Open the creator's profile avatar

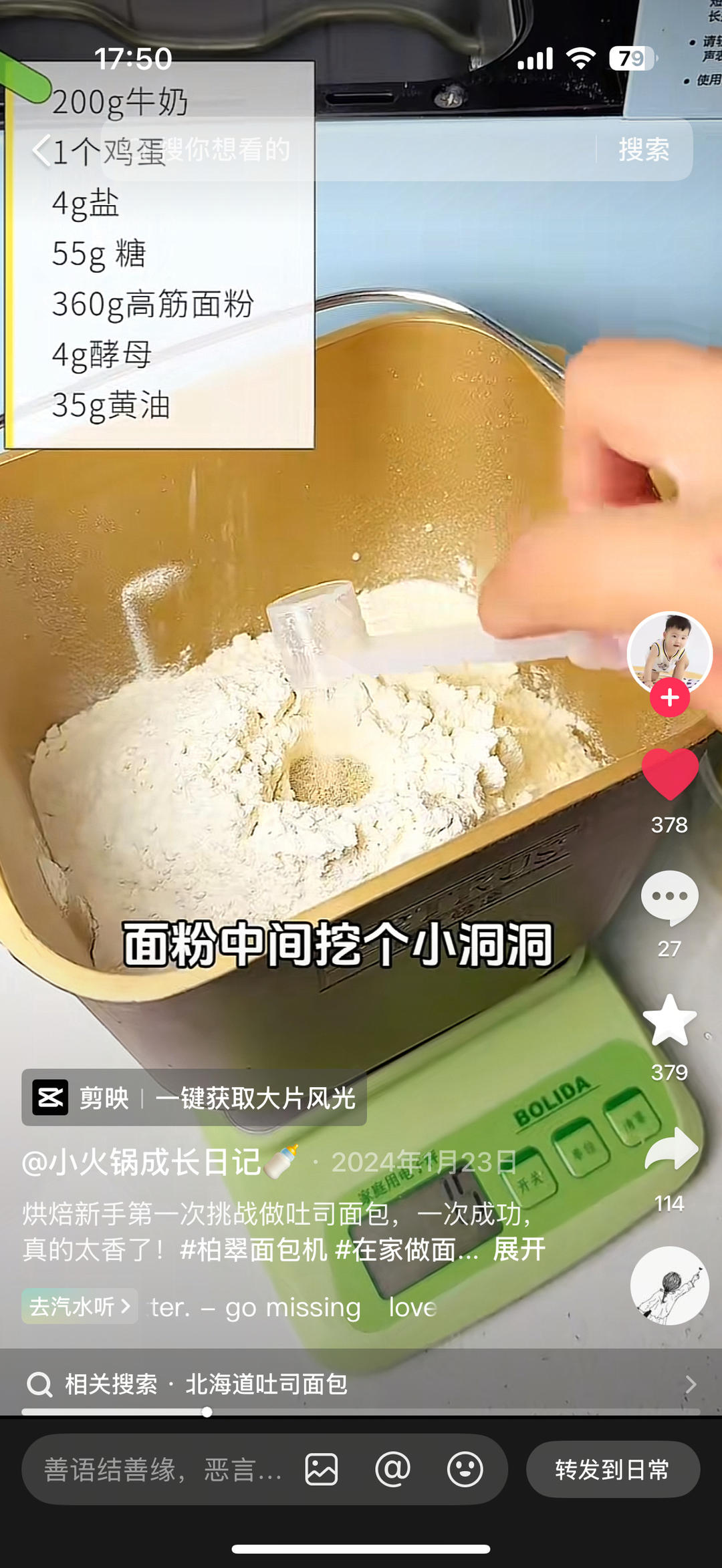(x=669, y=653)
